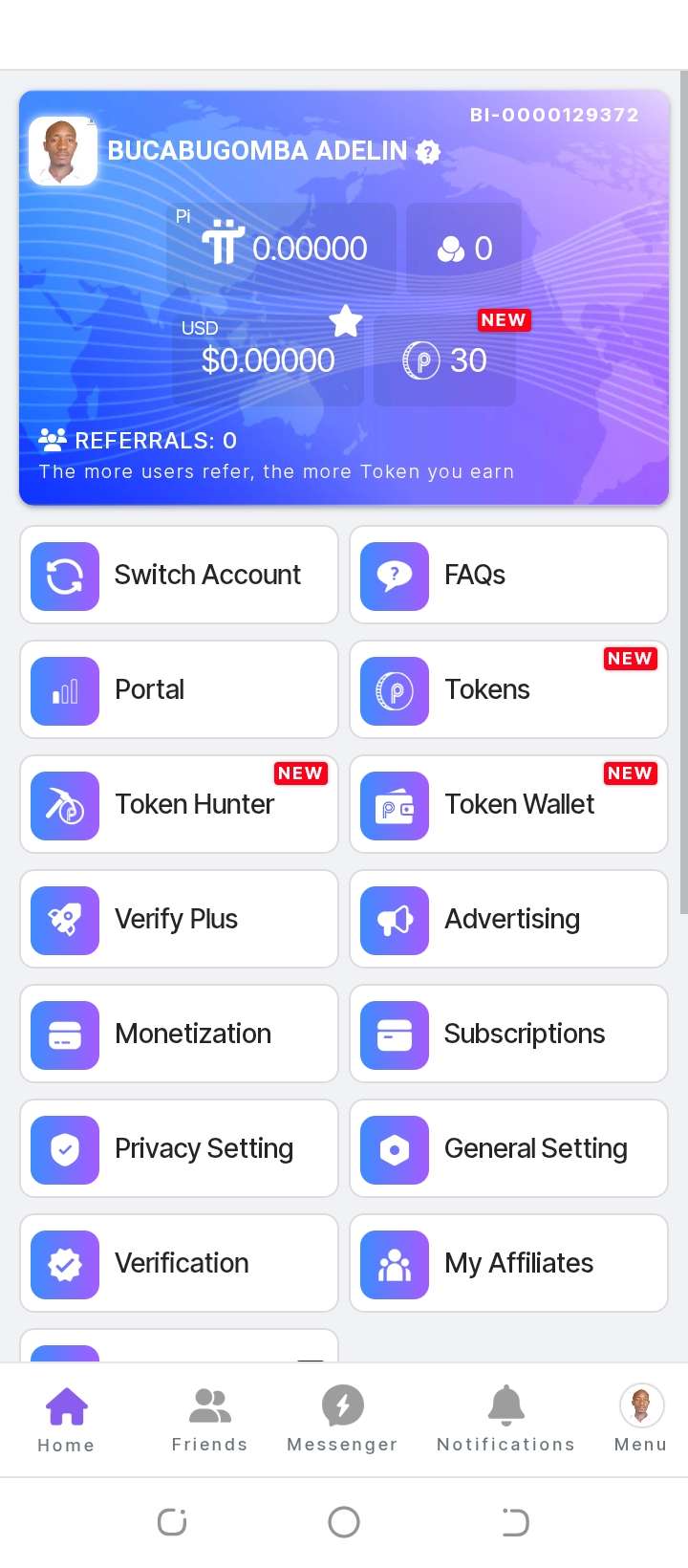
Task: Open the Verification page
Action: (179, 1263)
